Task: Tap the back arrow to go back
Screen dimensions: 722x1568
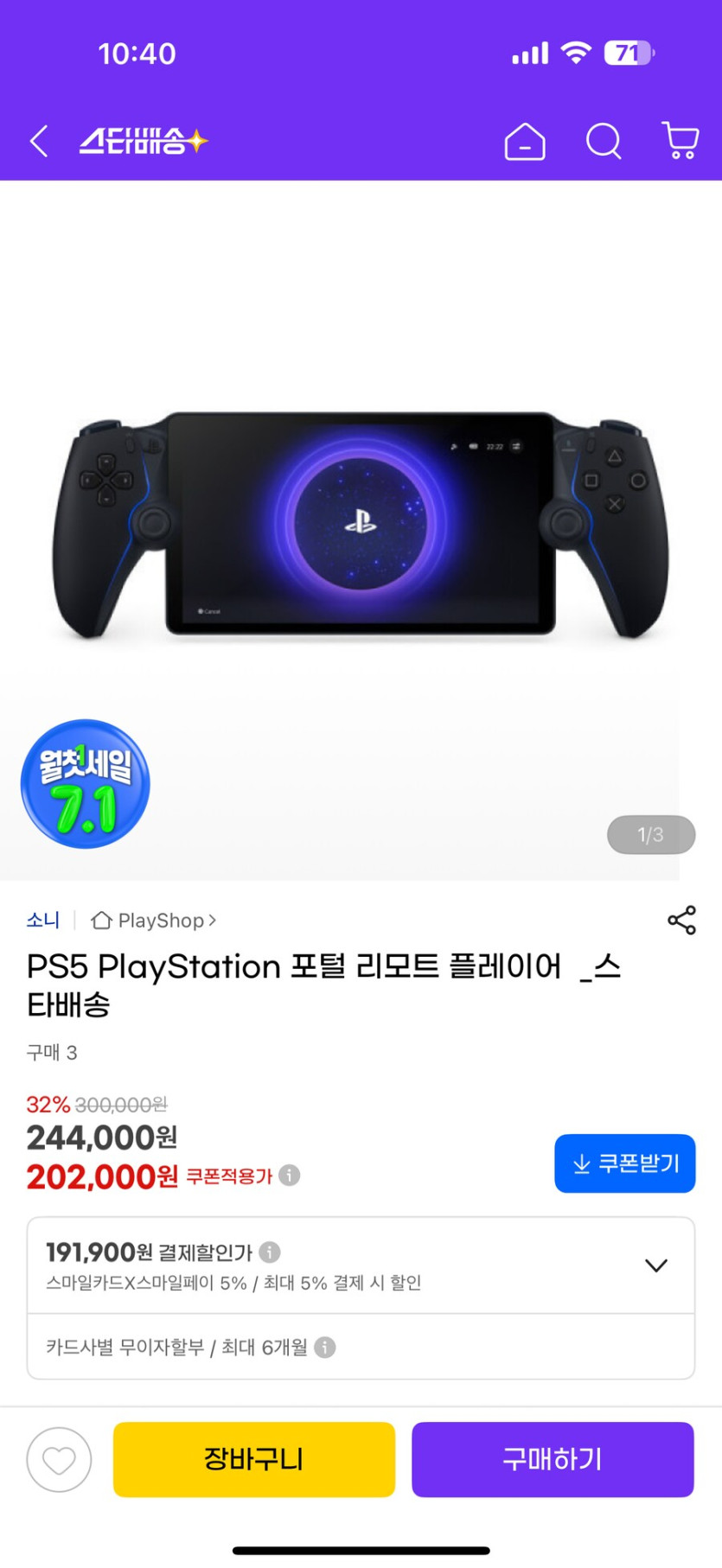Action: (38, 141)
